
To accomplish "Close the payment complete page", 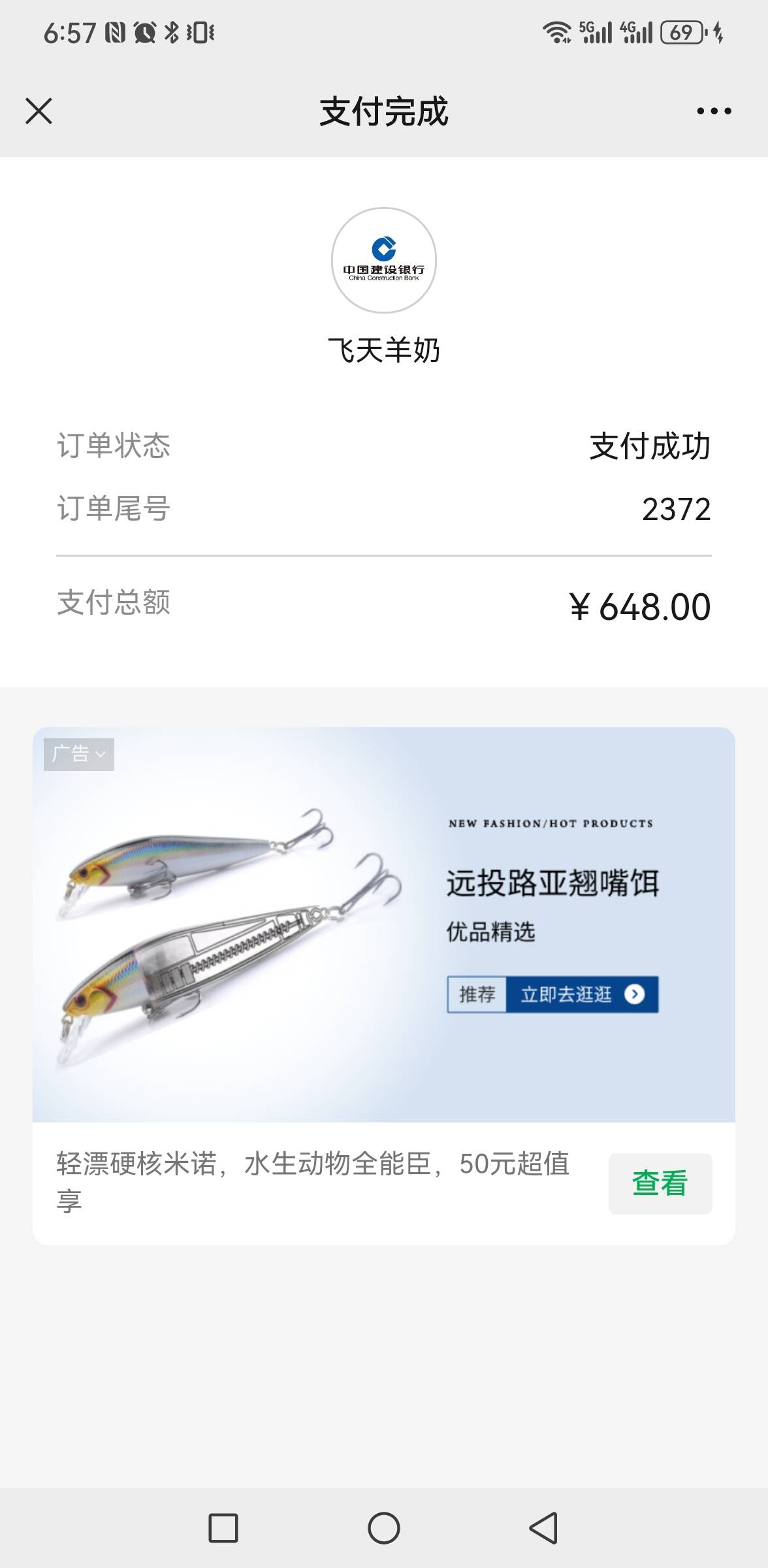I will (x=39, y=111).
